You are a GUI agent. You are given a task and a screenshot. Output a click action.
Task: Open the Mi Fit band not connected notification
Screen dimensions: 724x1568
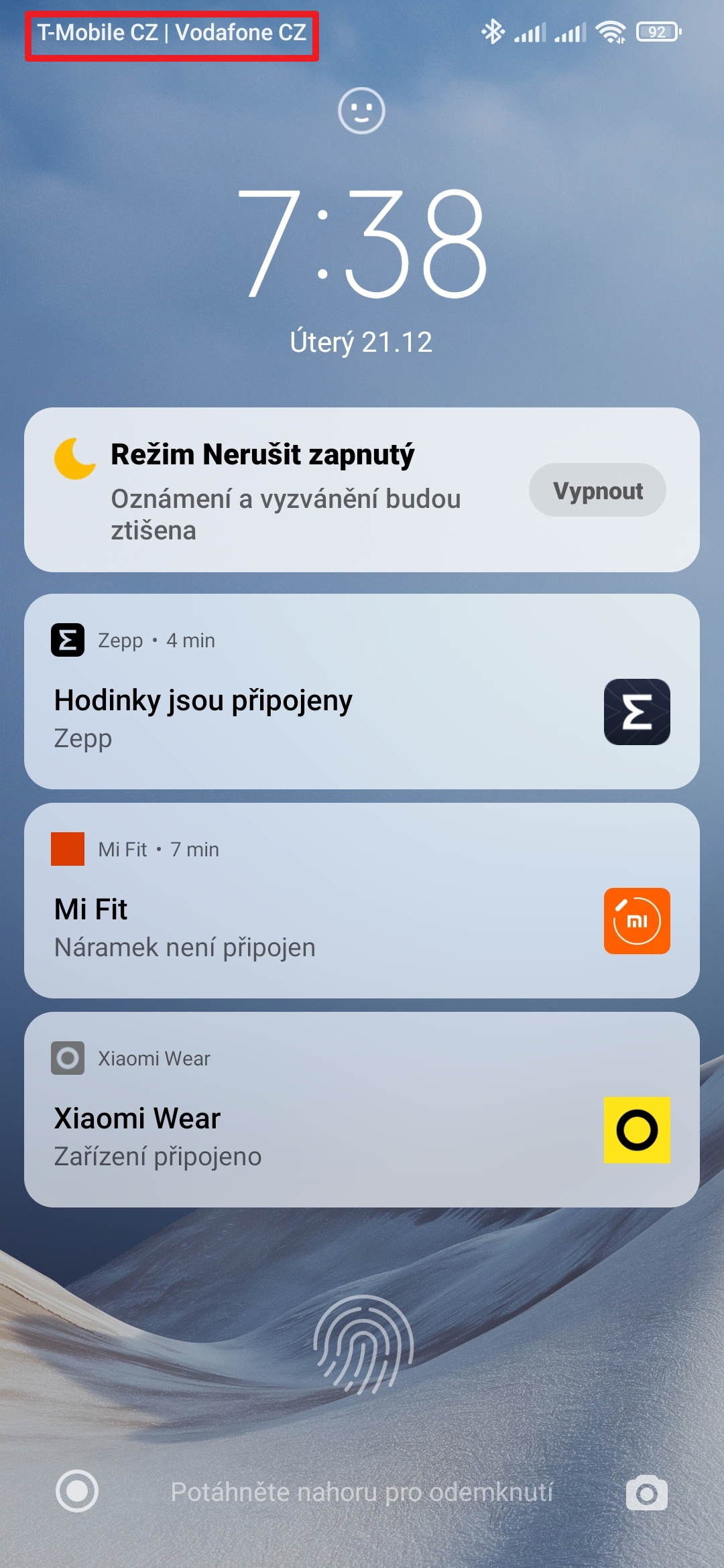[x=362, y=901]
